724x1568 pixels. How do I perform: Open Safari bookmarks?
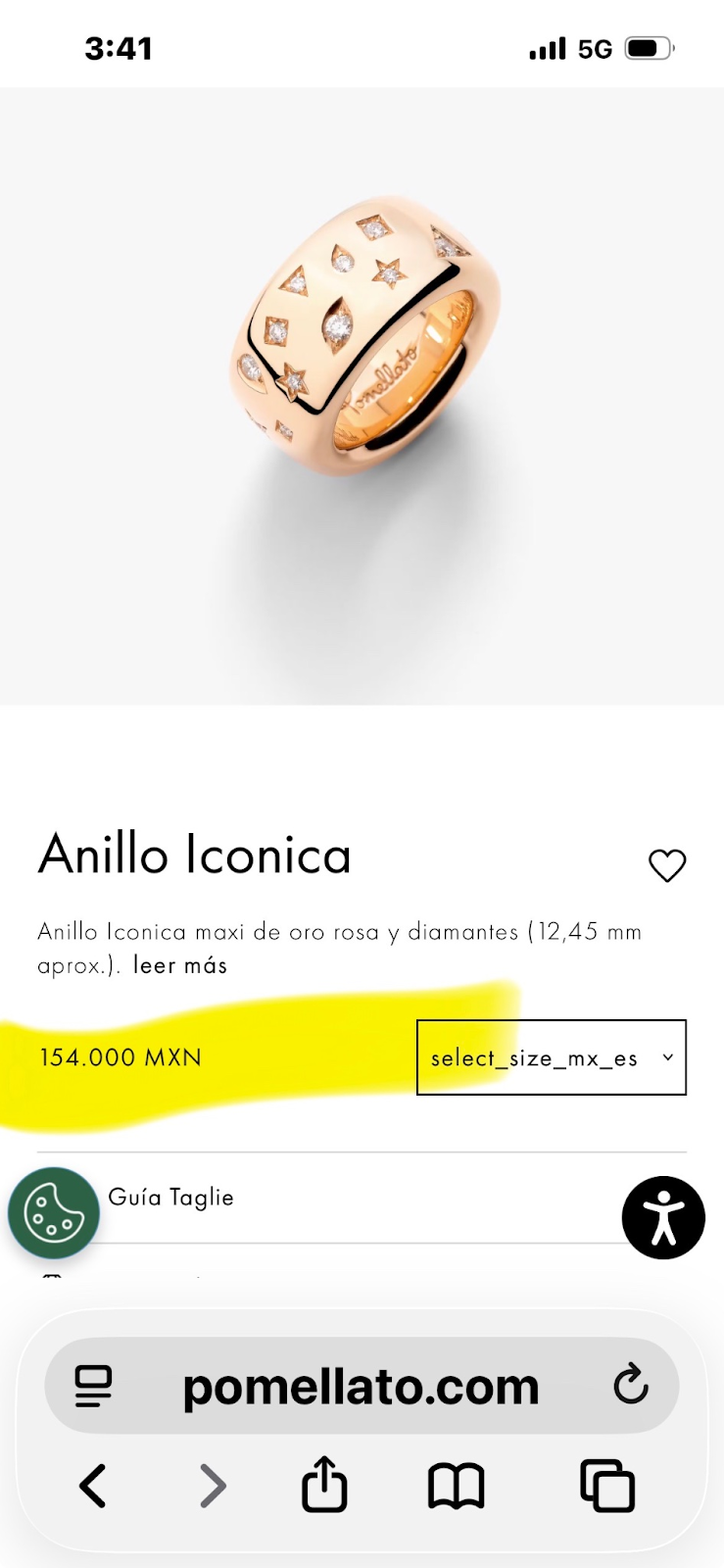click(457, 1486)
